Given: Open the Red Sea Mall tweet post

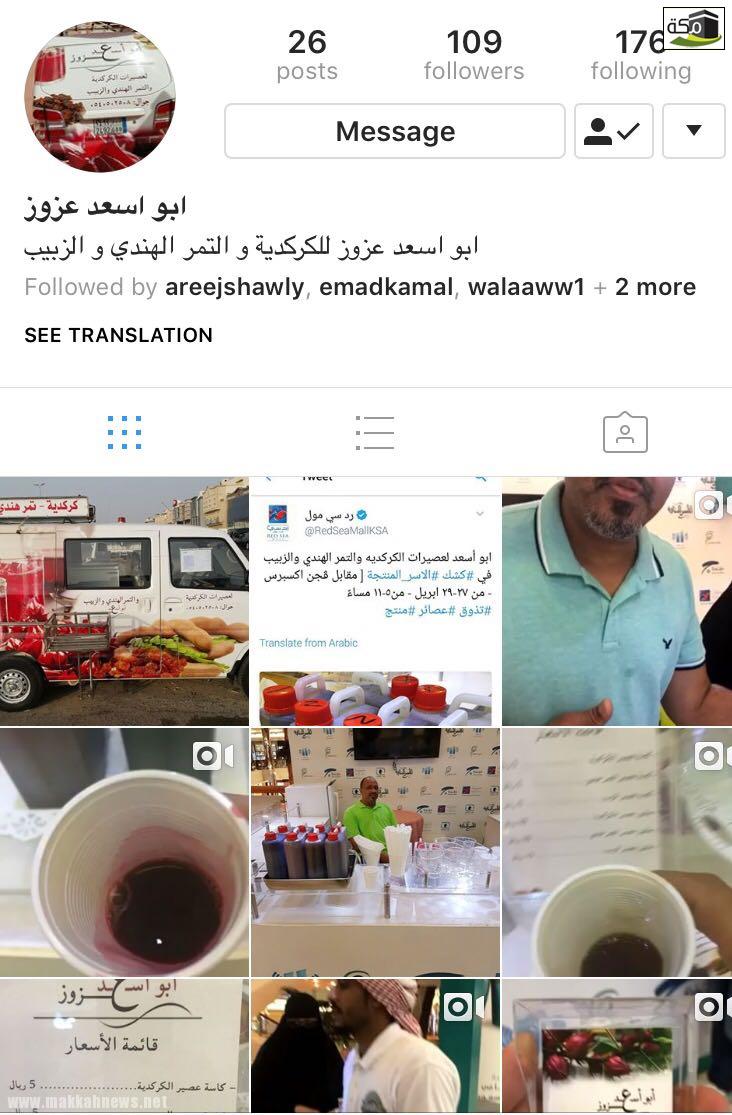Looking at the screenshot, I should point(375,601).
